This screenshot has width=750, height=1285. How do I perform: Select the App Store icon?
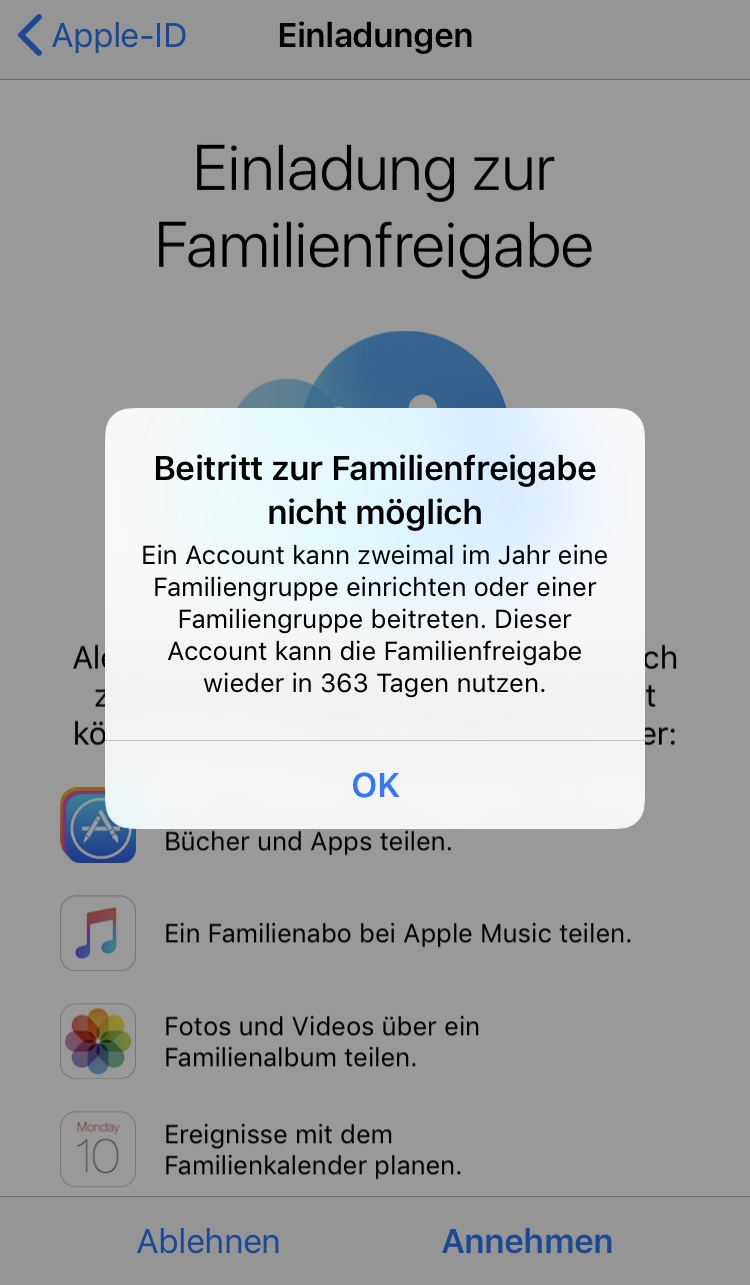(98, 827)
